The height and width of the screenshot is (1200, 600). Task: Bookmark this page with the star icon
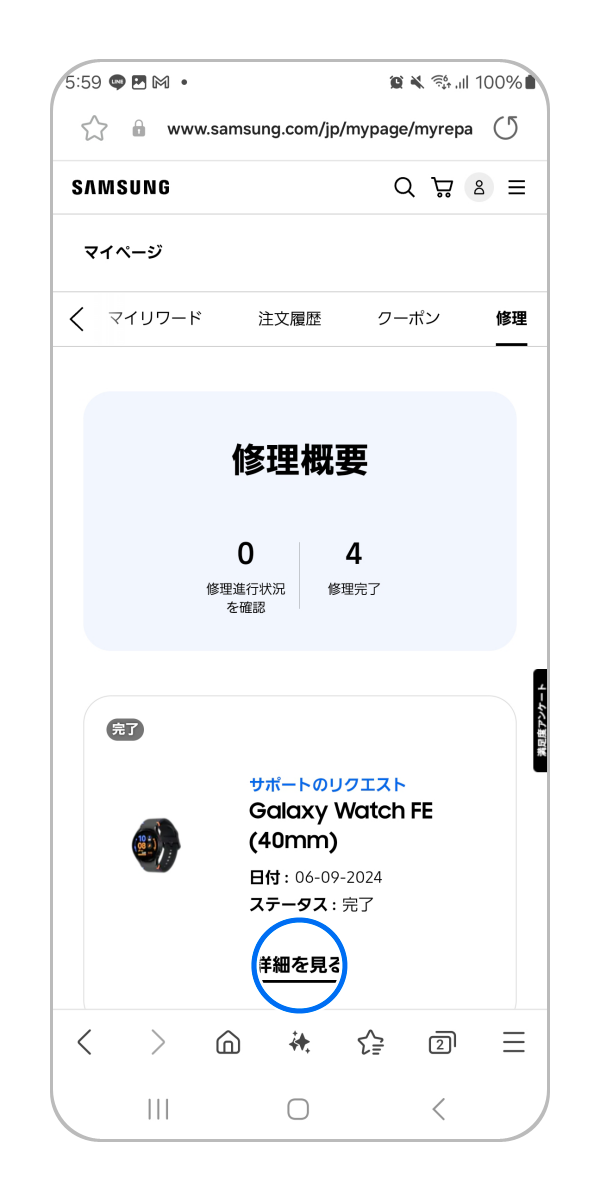94,128
